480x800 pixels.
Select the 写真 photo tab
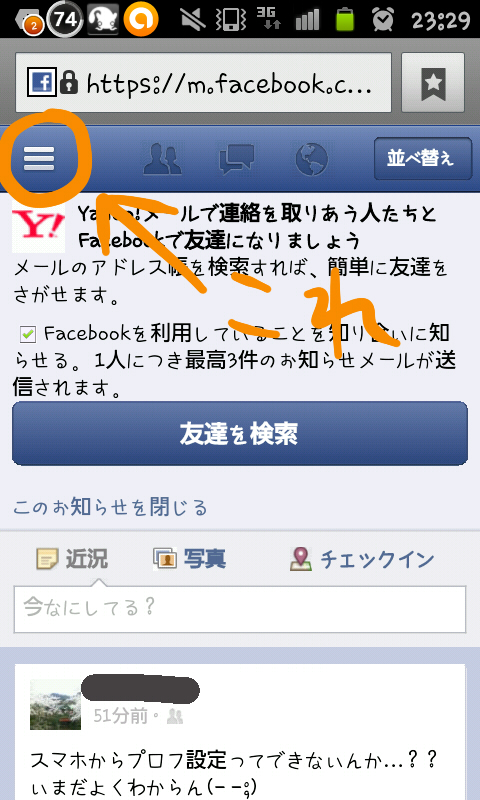(x=189, y=559)
